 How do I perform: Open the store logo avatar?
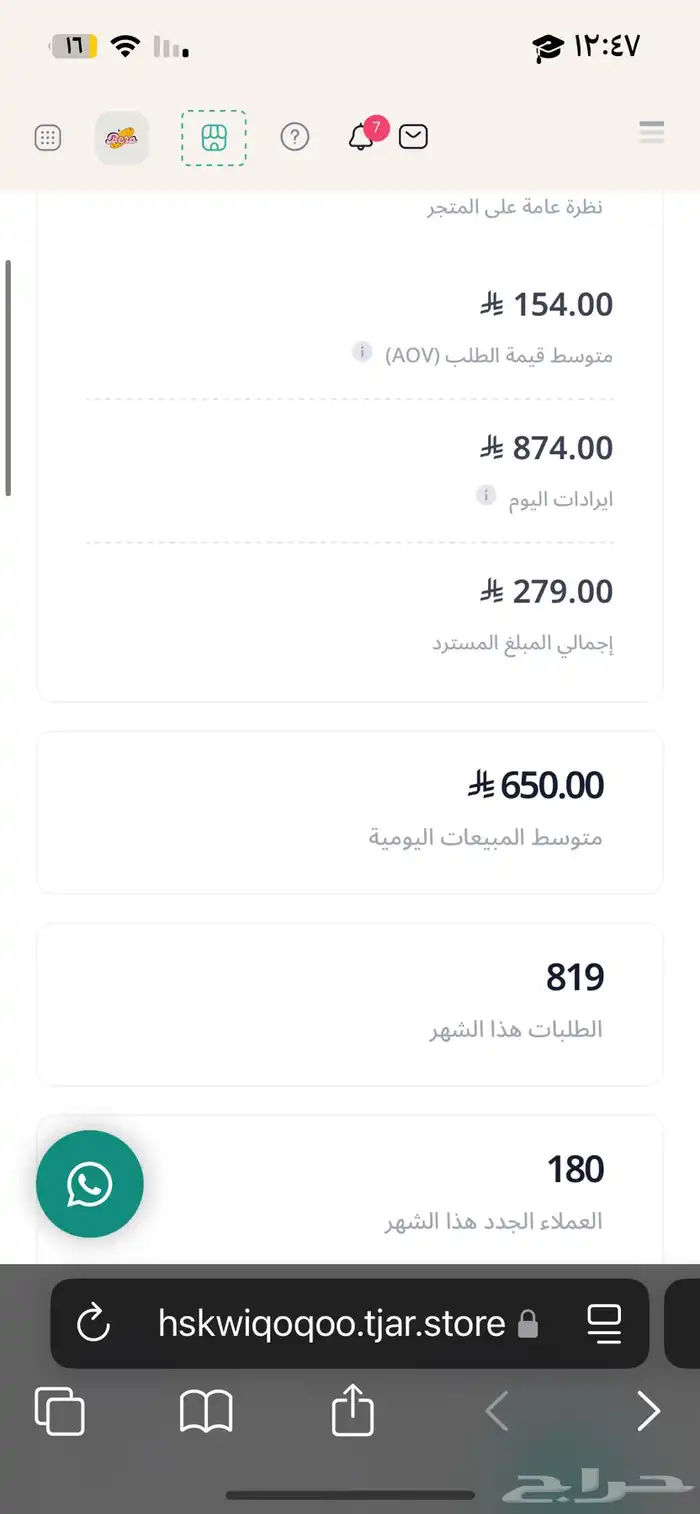pyautogui.click(x=122, y=138)
